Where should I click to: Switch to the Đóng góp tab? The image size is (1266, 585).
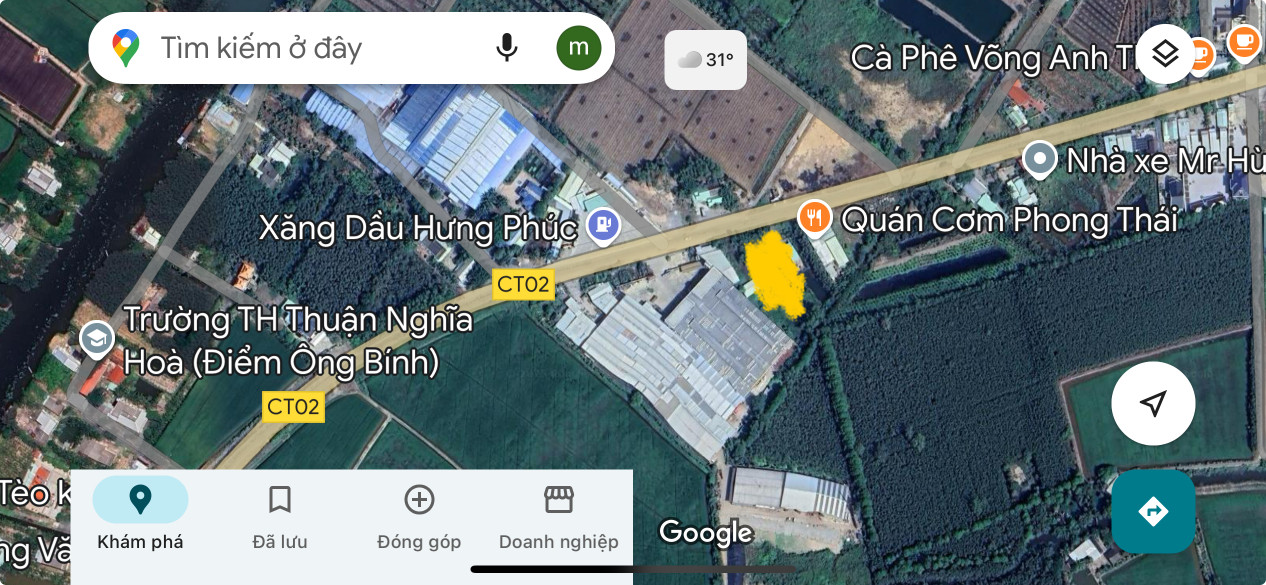click(x=419, y=514)
